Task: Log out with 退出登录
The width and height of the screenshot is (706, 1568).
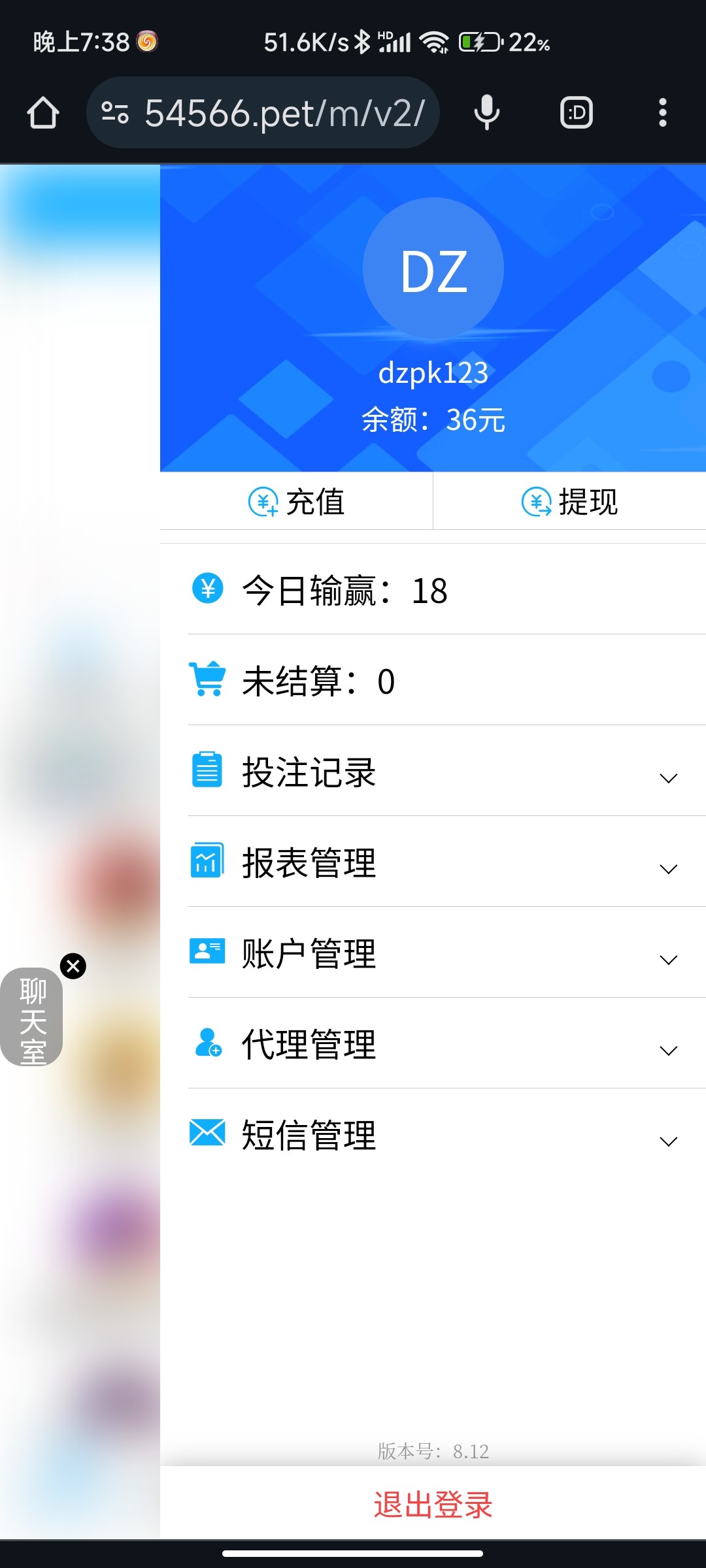Action: click(x=433, y=1505)
